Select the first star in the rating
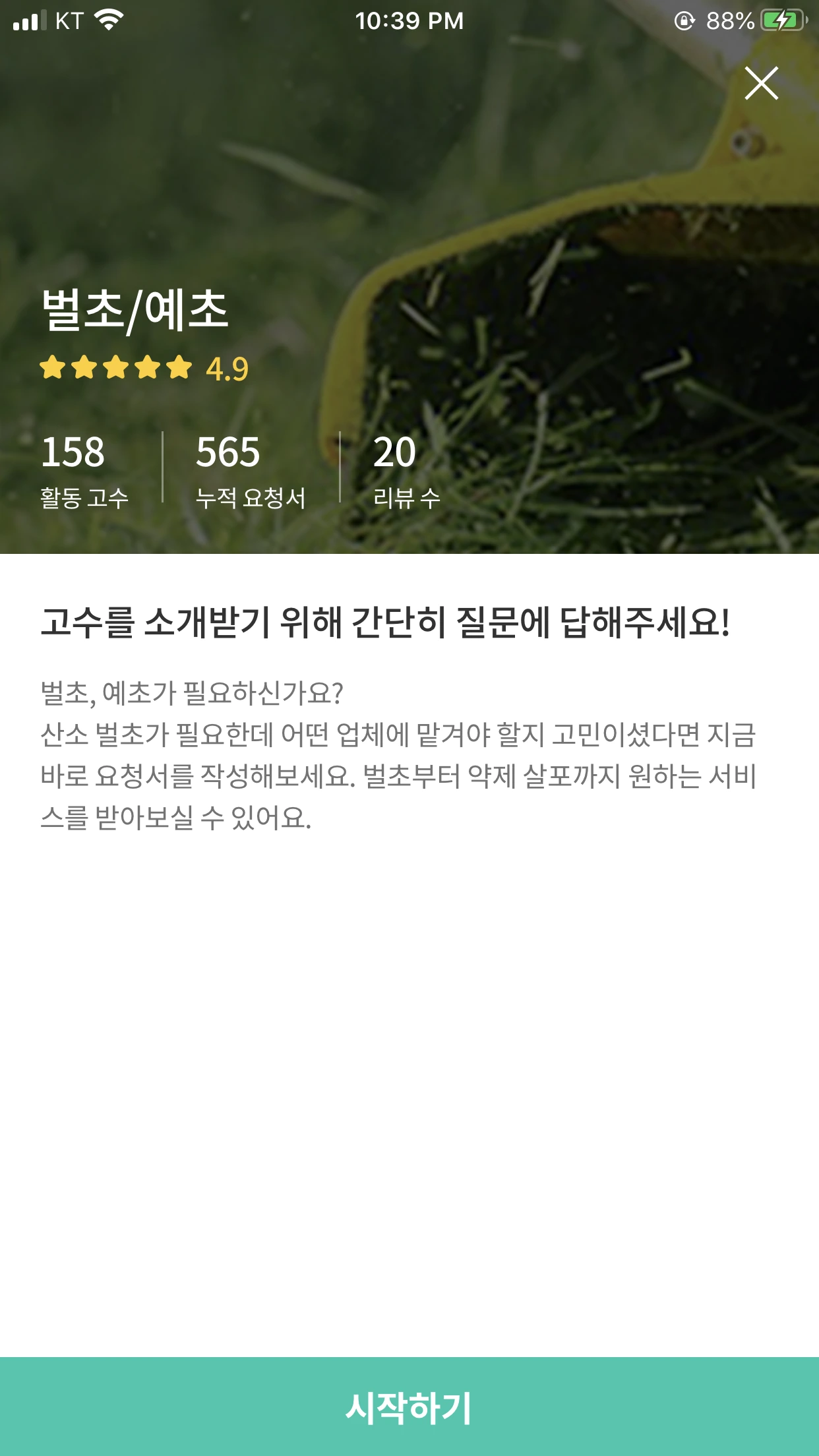Screen dimensions: 819x1456 53,368
